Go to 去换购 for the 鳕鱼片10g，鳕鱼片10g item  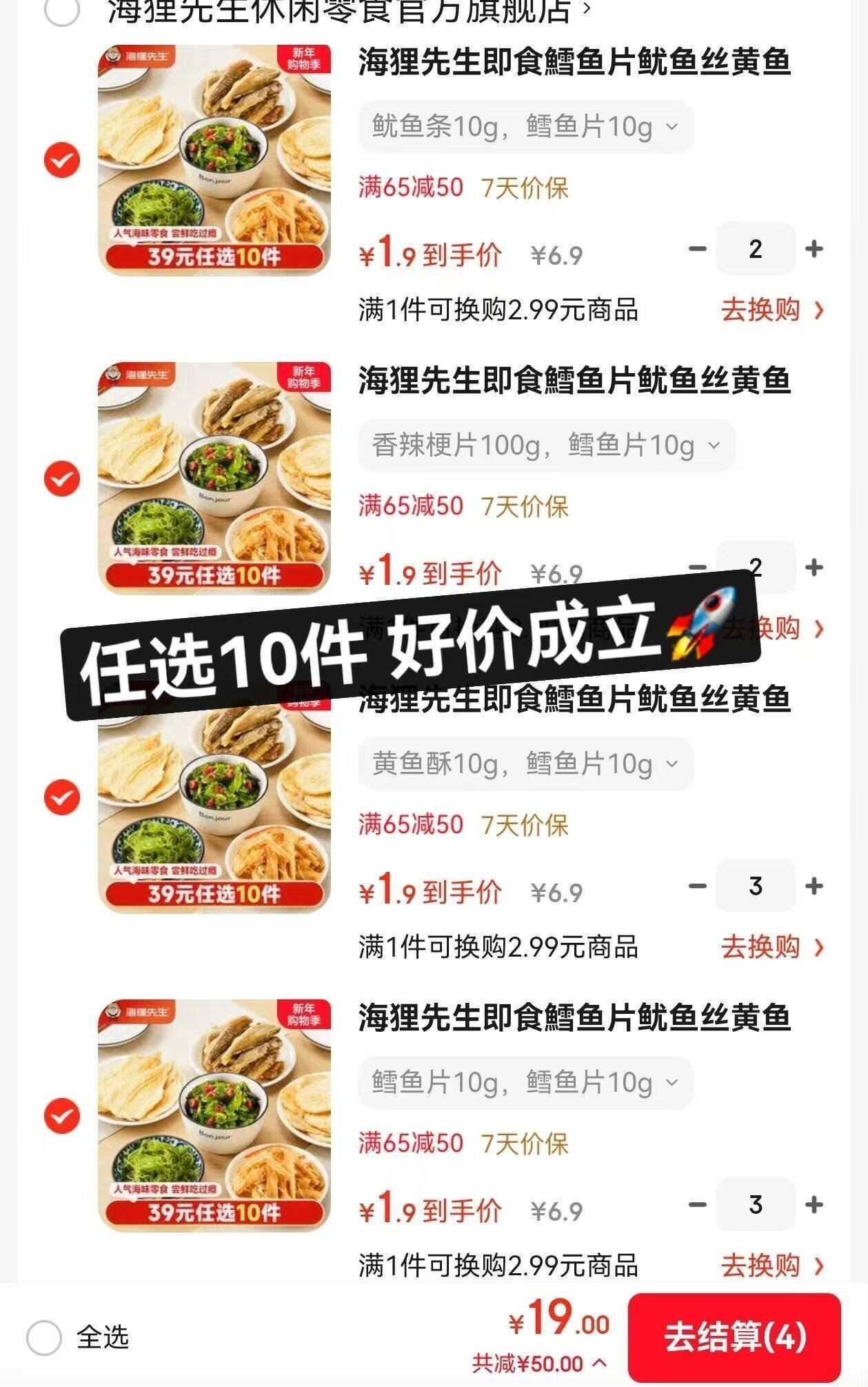[x=771, y=1266]
